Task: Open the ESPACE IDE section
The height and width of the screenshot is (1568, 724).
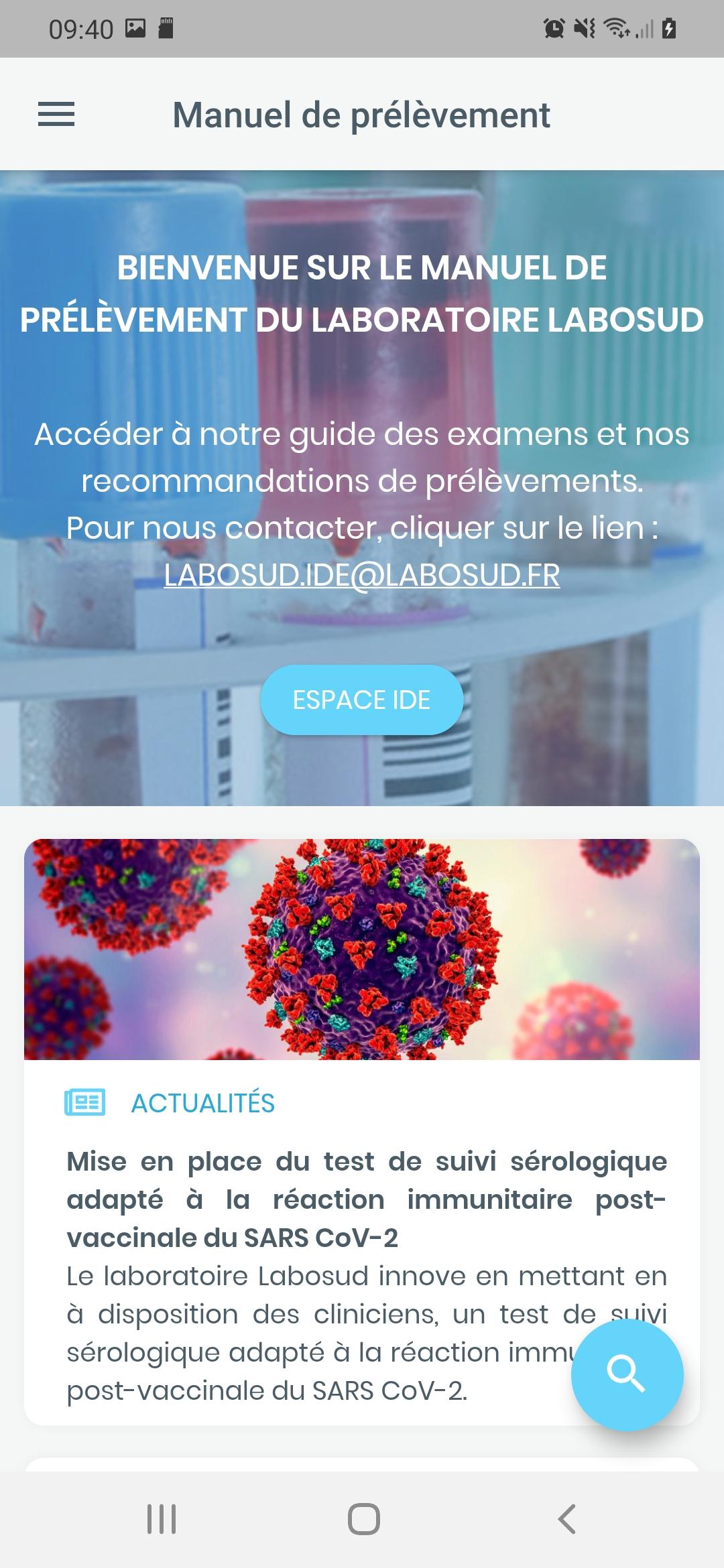Action: (x=362, y=700)
